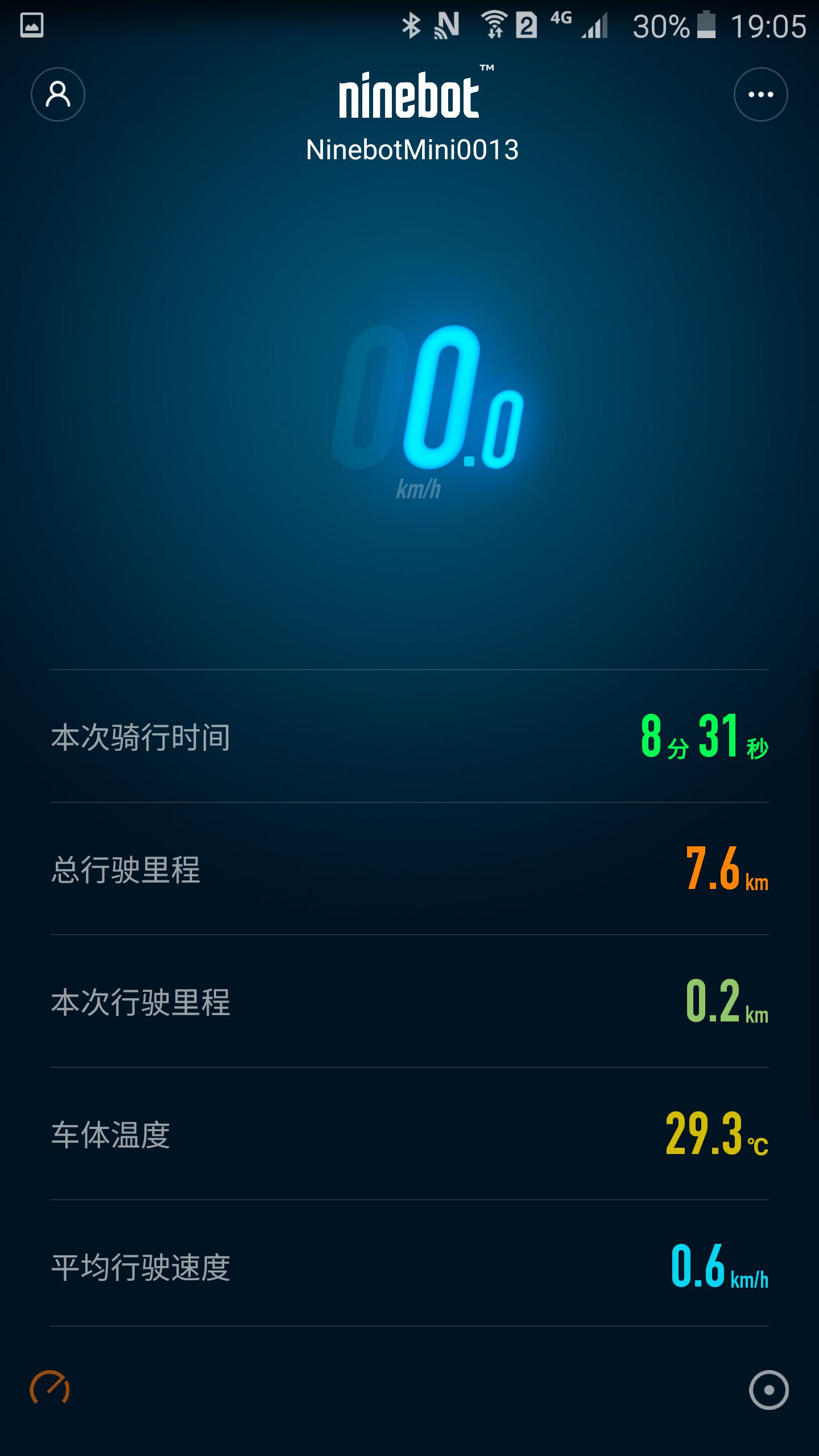The width and height of the screenshot is (819, 1456).
Task: Open the user profile icon
Action: pyautogui.click(x=58, y=94)
